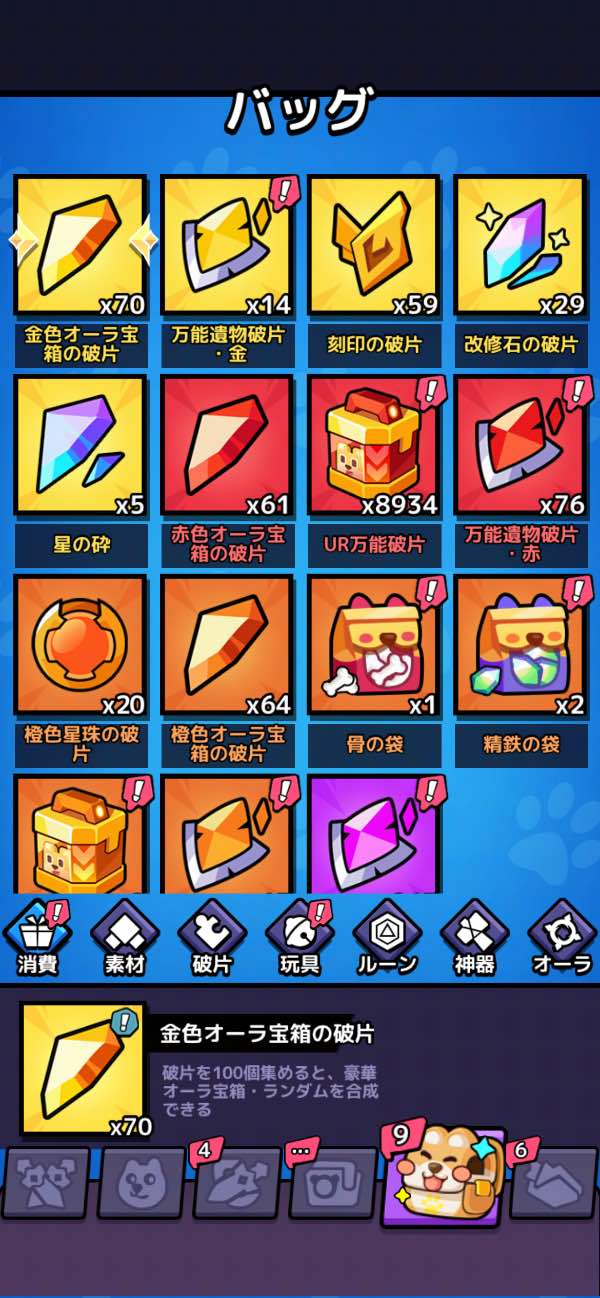Open the 破片 category tab
The width and height of the screenshot is (600, 1298).
tap(212, 938)
